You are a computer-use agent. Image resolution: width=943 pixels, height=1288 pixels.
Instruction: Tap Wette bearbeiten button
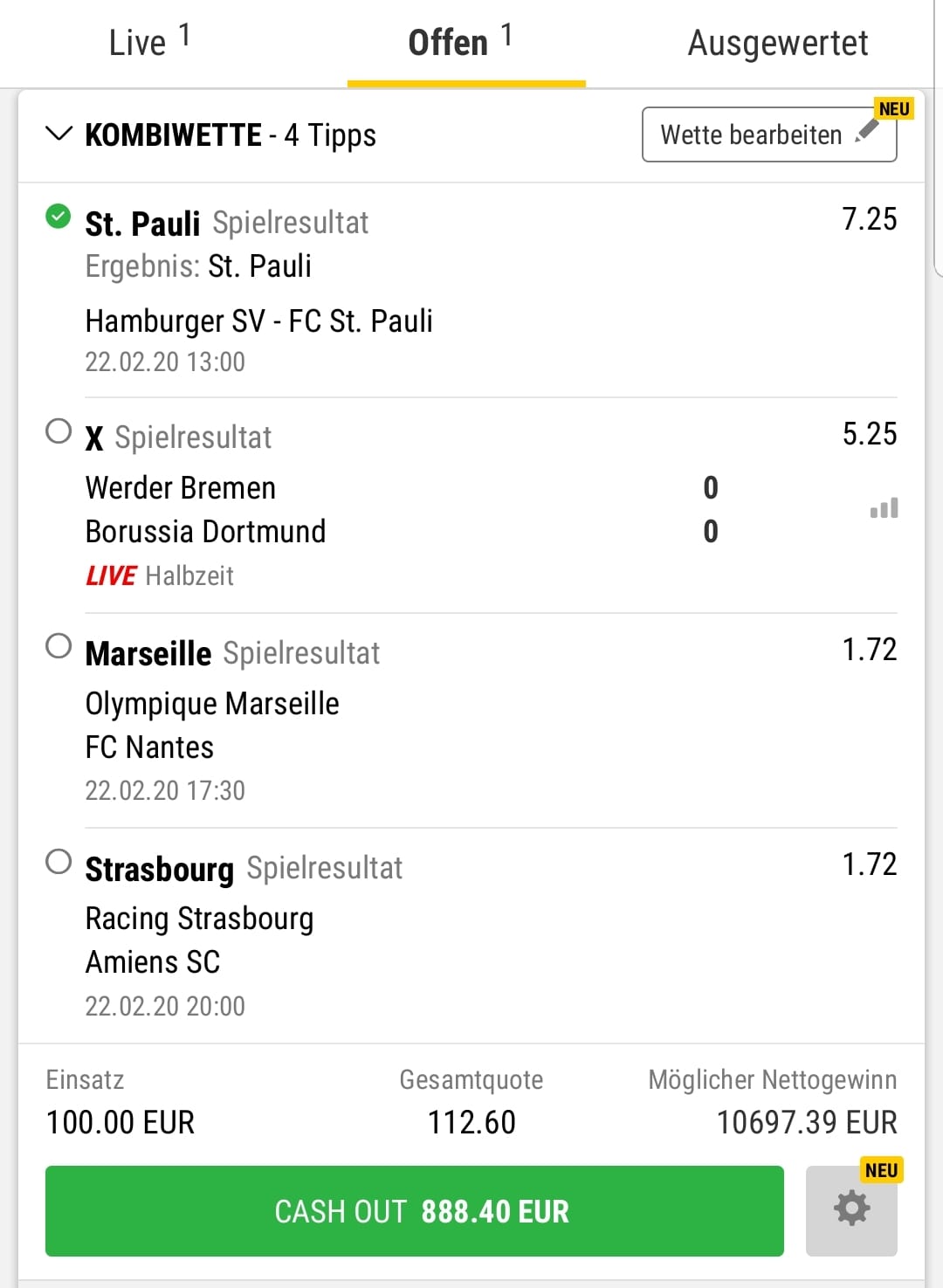(x=768, y=134)
